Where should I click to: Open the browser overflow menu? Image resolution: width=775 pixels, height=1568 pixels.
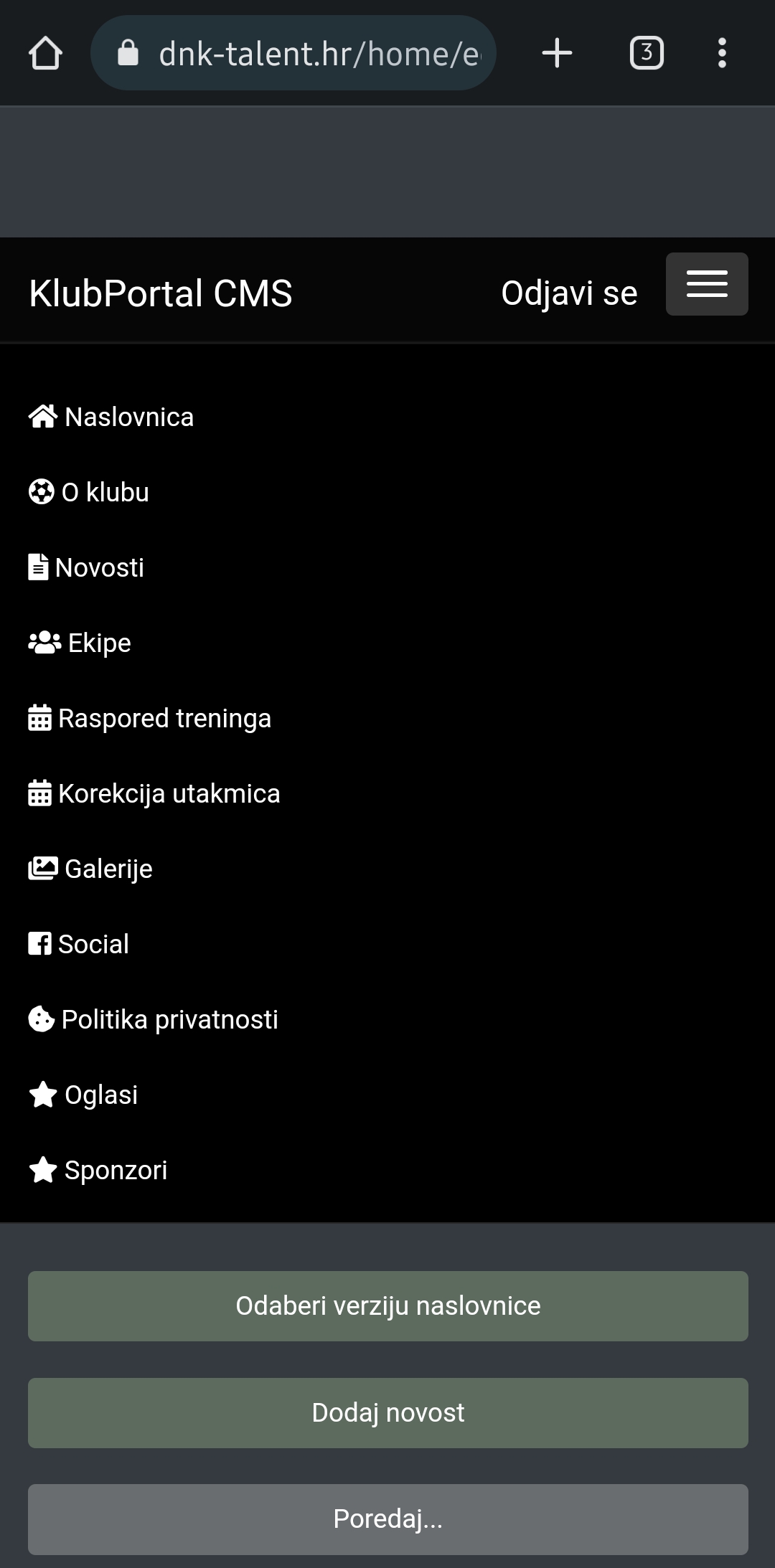(722, 53)
